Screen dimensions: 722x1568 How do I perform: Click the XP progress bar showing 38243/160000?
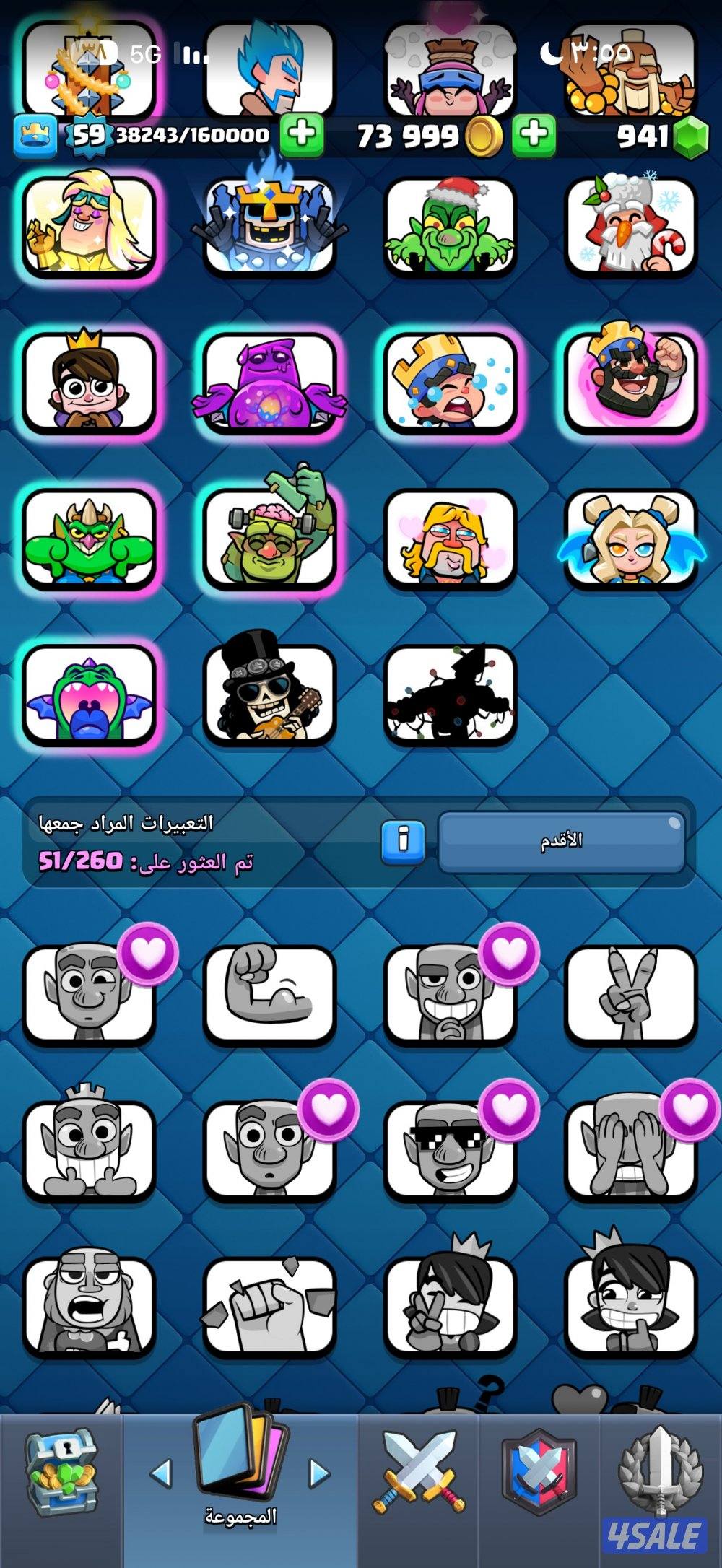(x=191, y=134)
